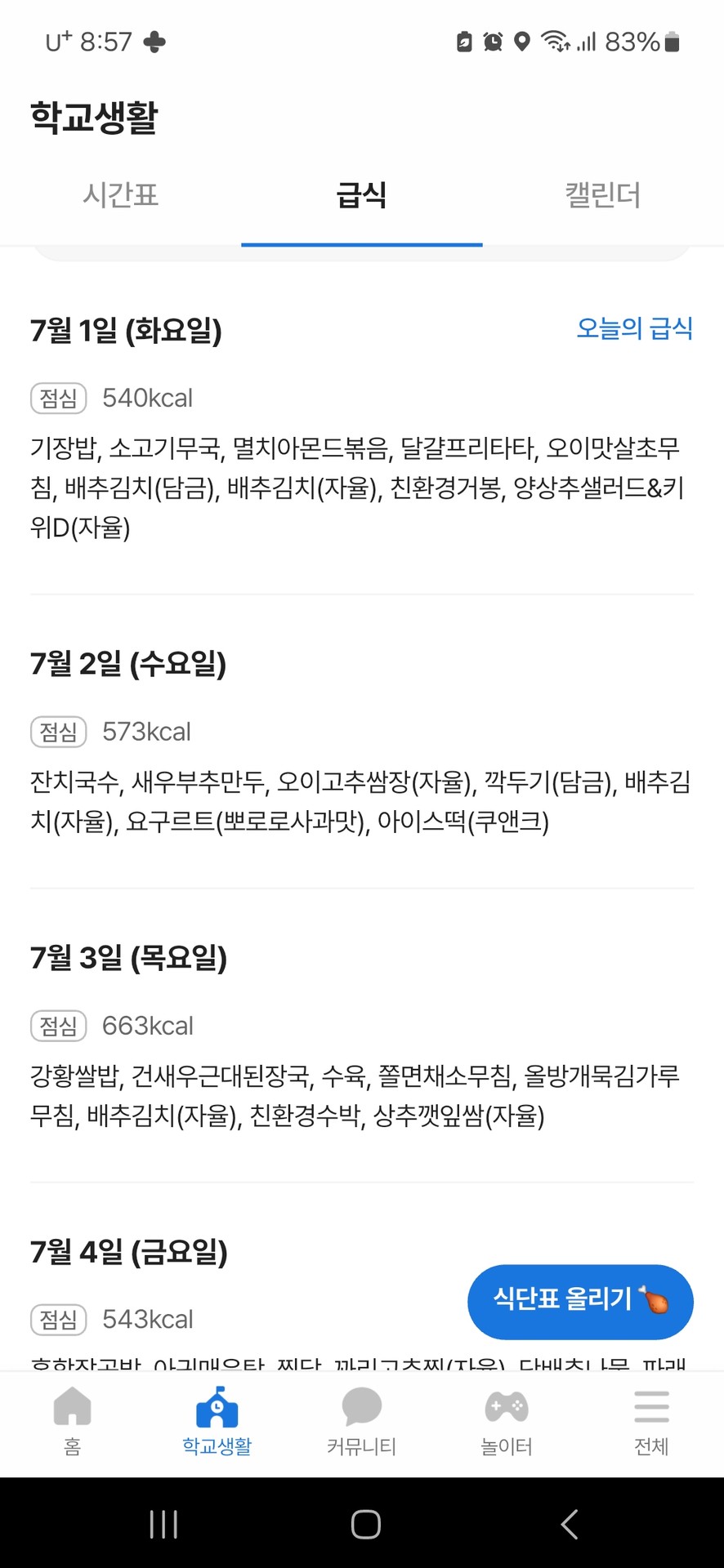Open the 전체 menu
Viewport: 724px width, 1568px height.
[x=651, y=1422]
